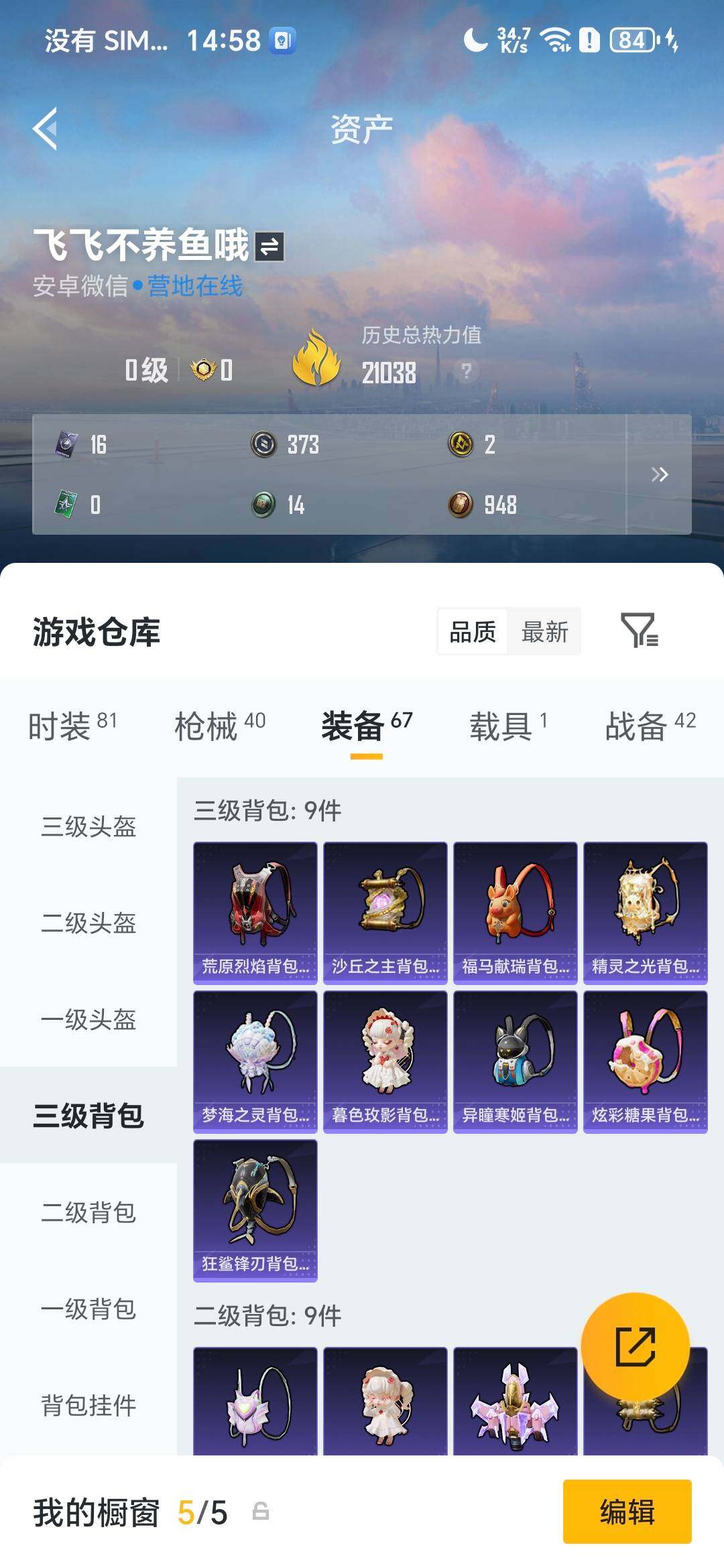Click the account switch icon beside 飞飞不养鱼哦

271,246
